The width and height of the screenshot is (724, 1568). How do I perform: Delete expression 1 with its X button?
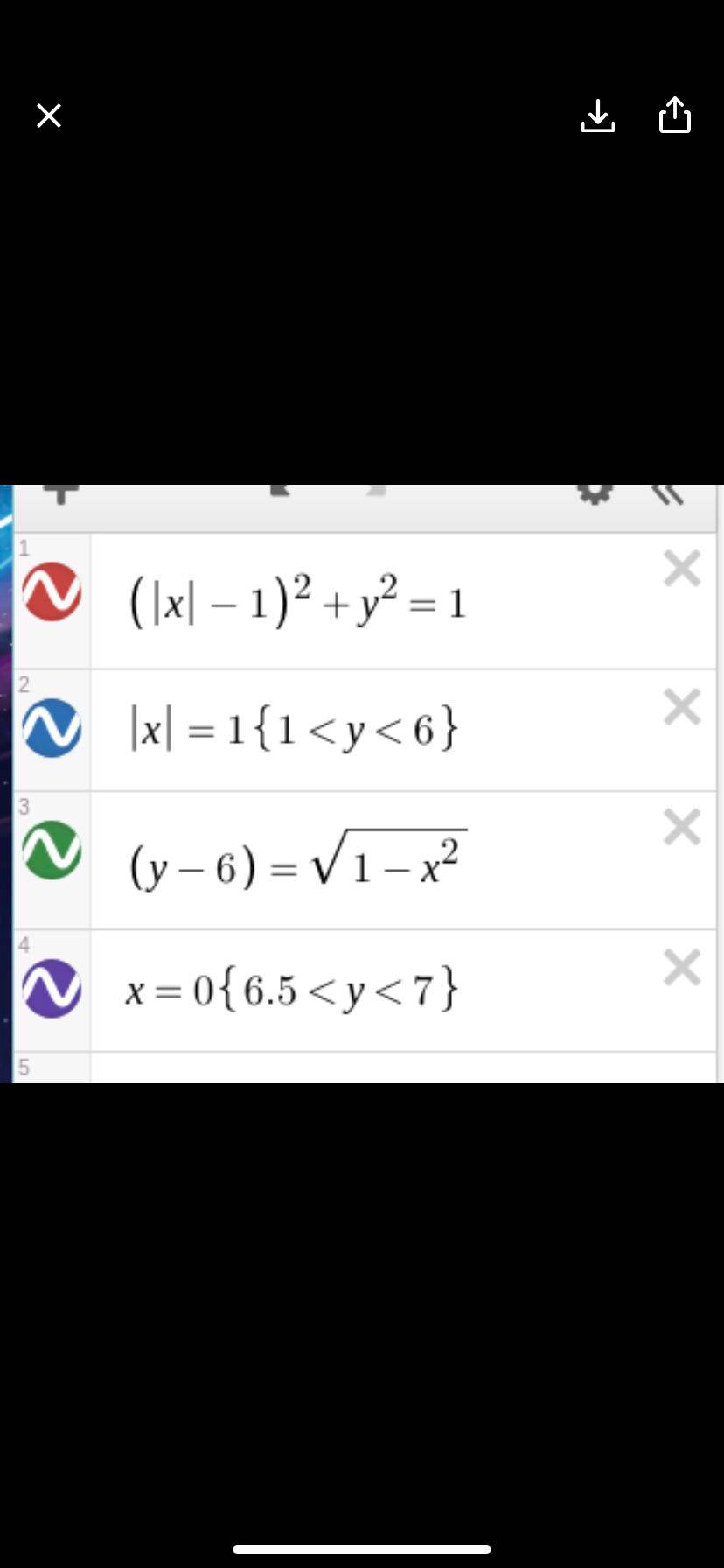(681, 568)
